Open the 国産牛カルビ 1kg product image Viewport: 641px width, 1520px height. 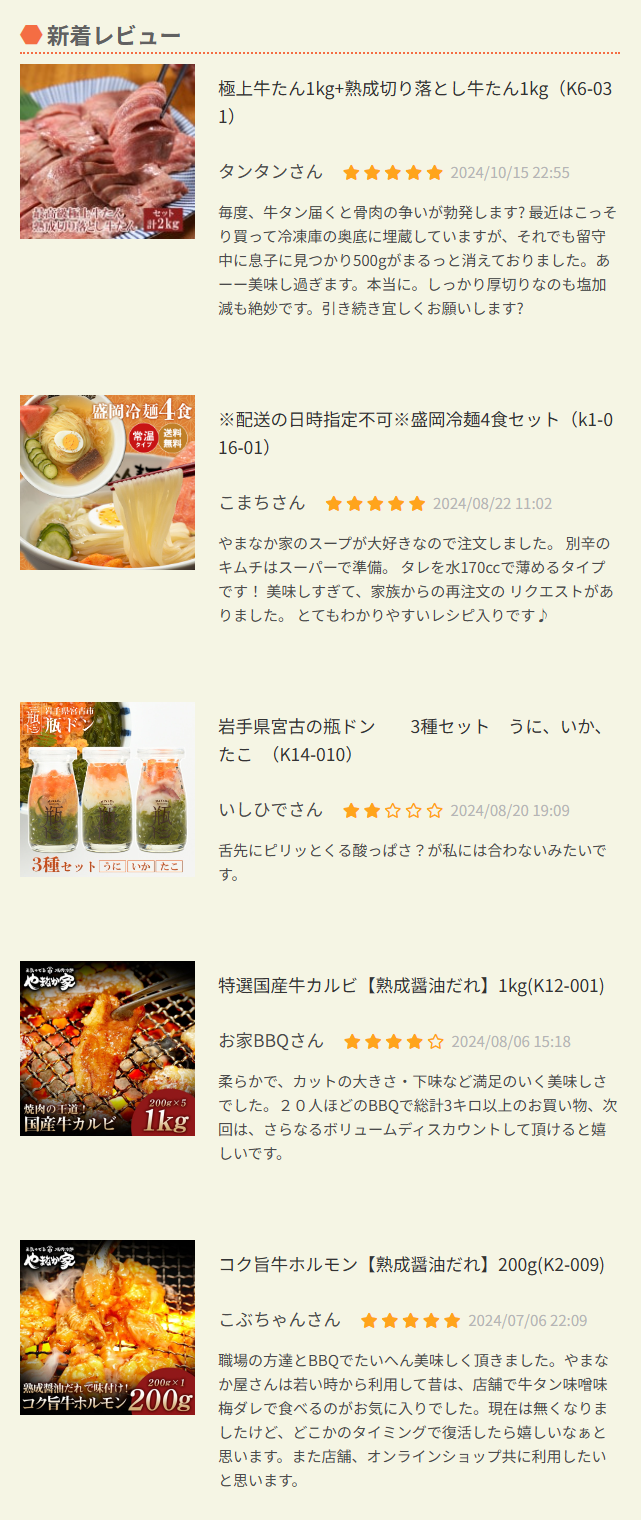pyautogui.click(x=107, y=1048)
